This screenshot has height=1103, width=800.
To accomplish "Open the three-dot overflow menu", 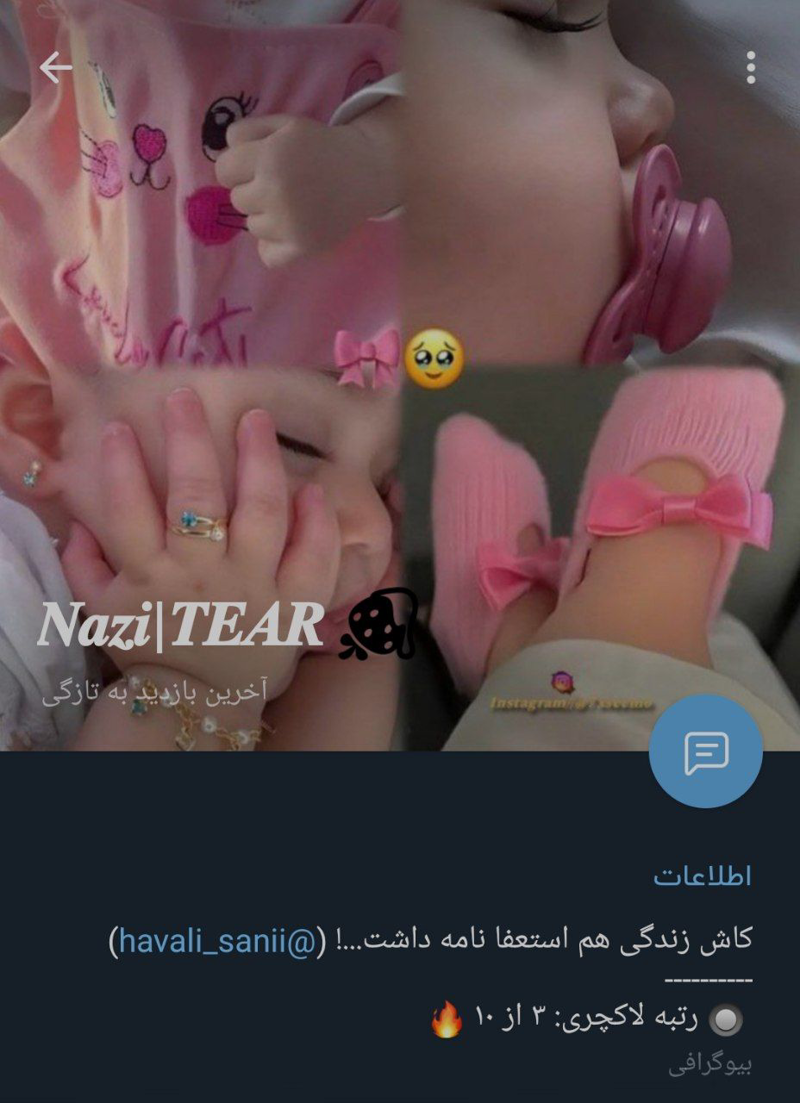I will 750,67.
